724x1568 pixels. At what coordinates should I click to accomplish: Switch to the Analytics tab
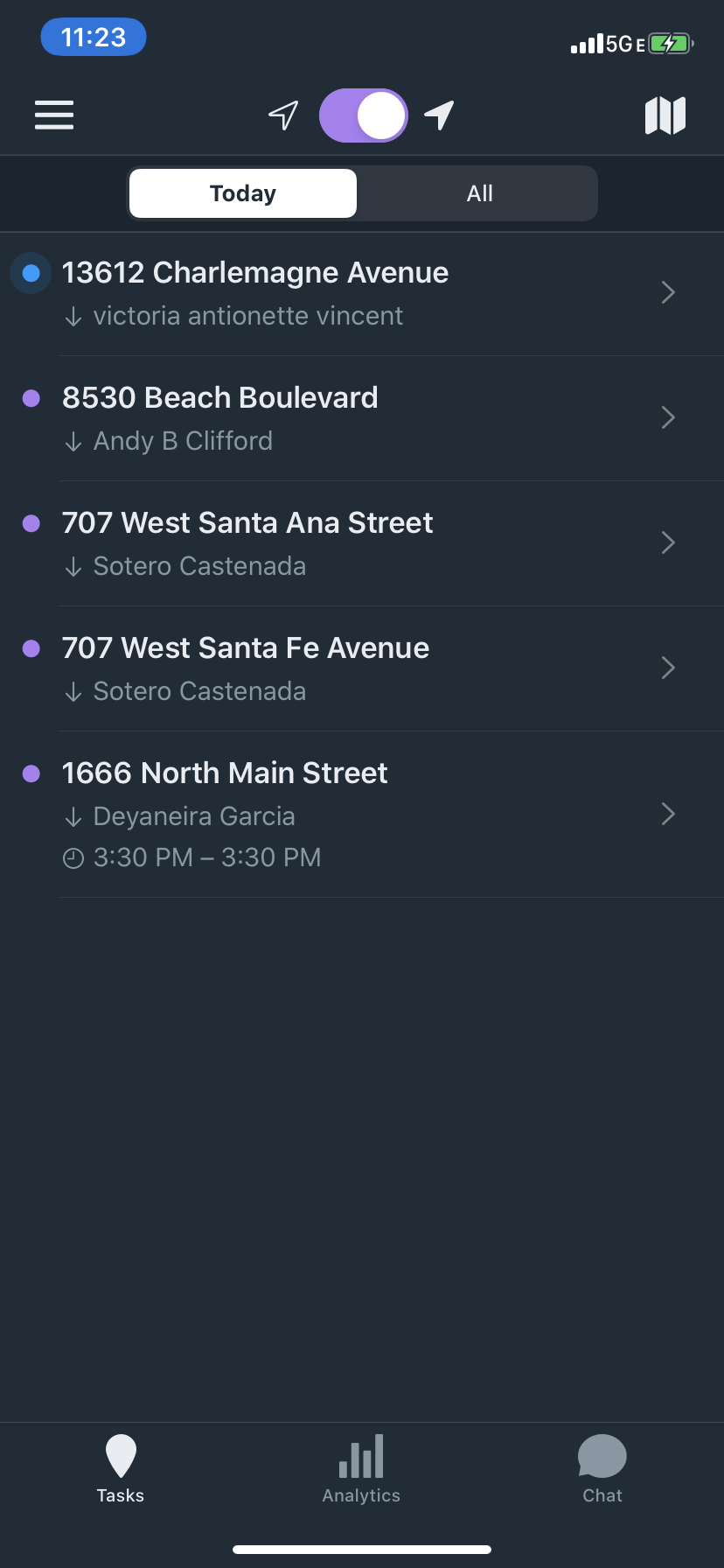tap(361, 1470)
